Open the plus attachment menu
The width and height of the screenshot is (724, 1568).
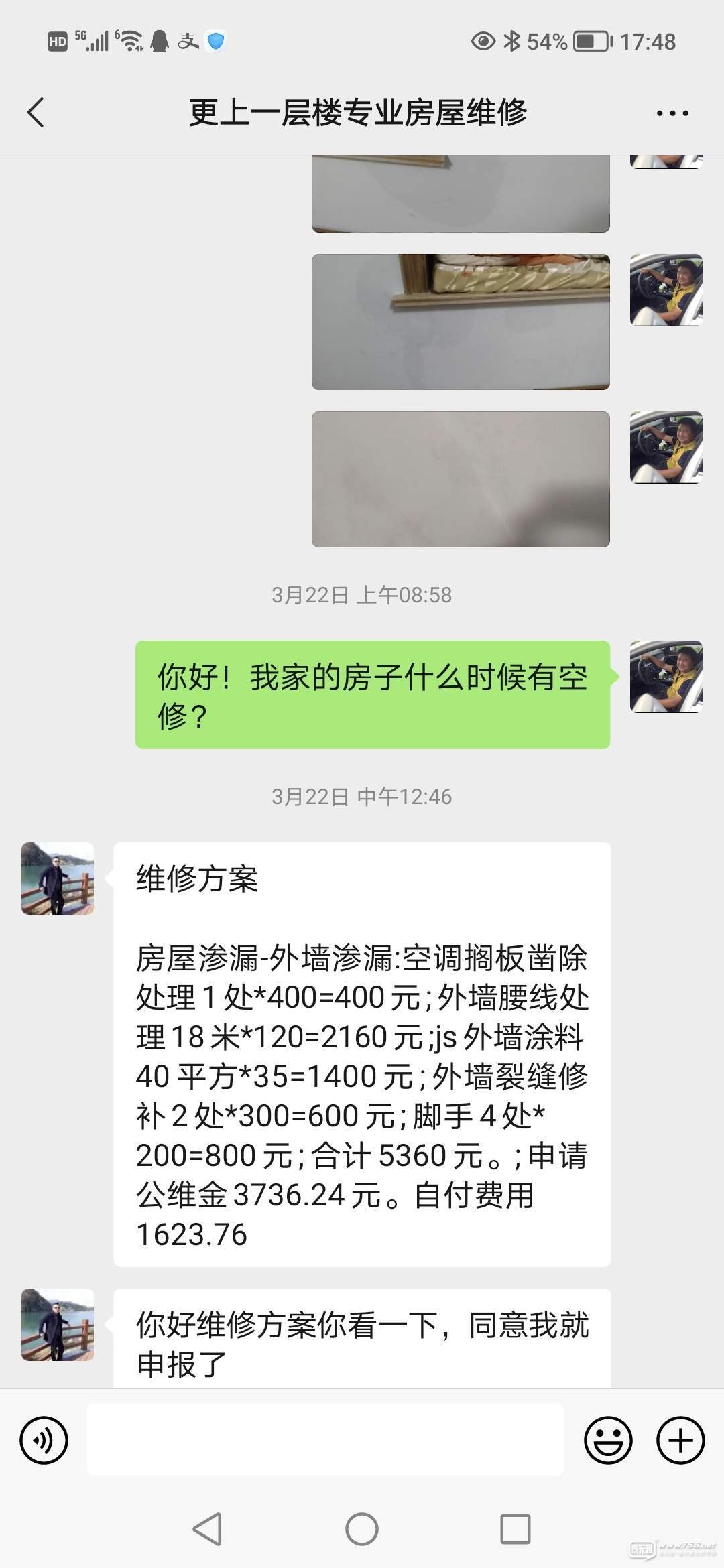[x=680, y=1439]
